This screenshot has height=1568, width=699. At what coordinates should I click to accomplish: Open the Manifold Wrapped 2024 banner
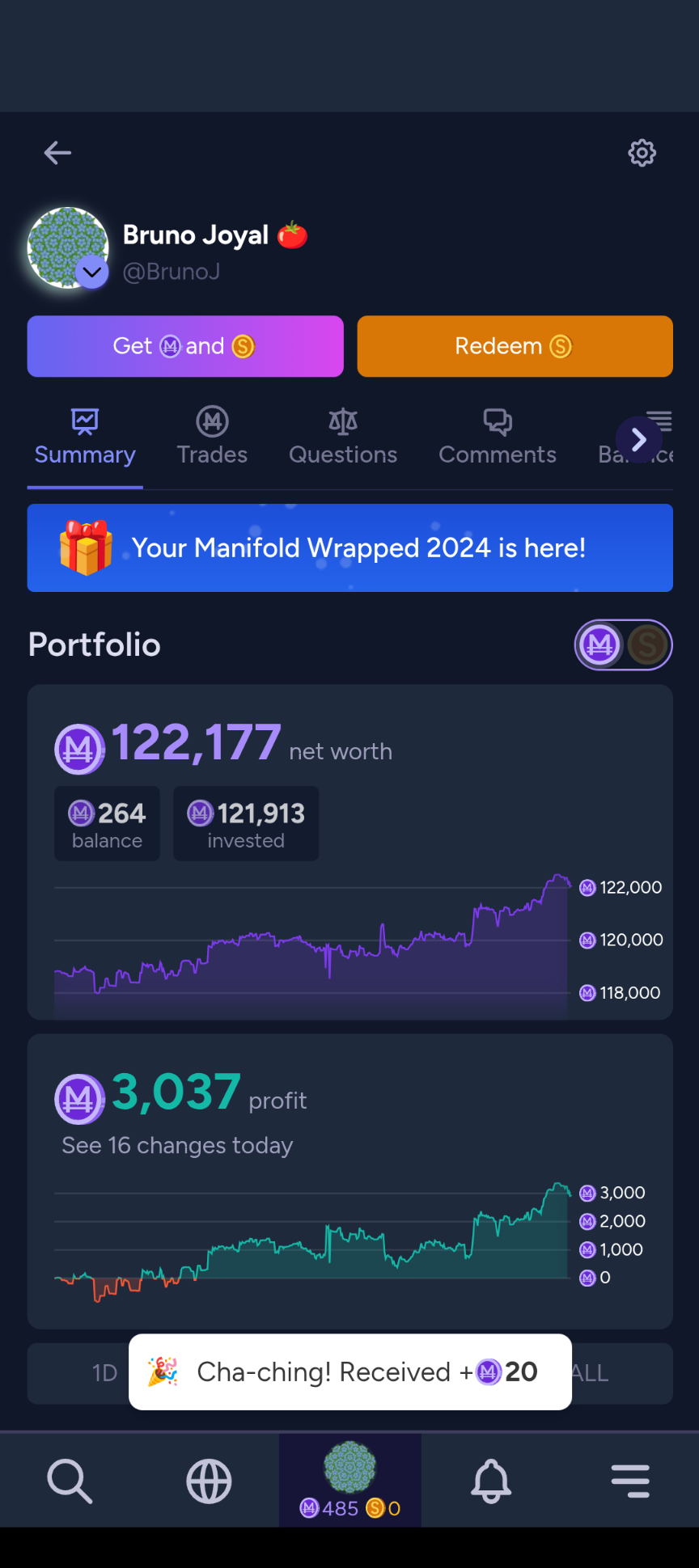(349, 548)
